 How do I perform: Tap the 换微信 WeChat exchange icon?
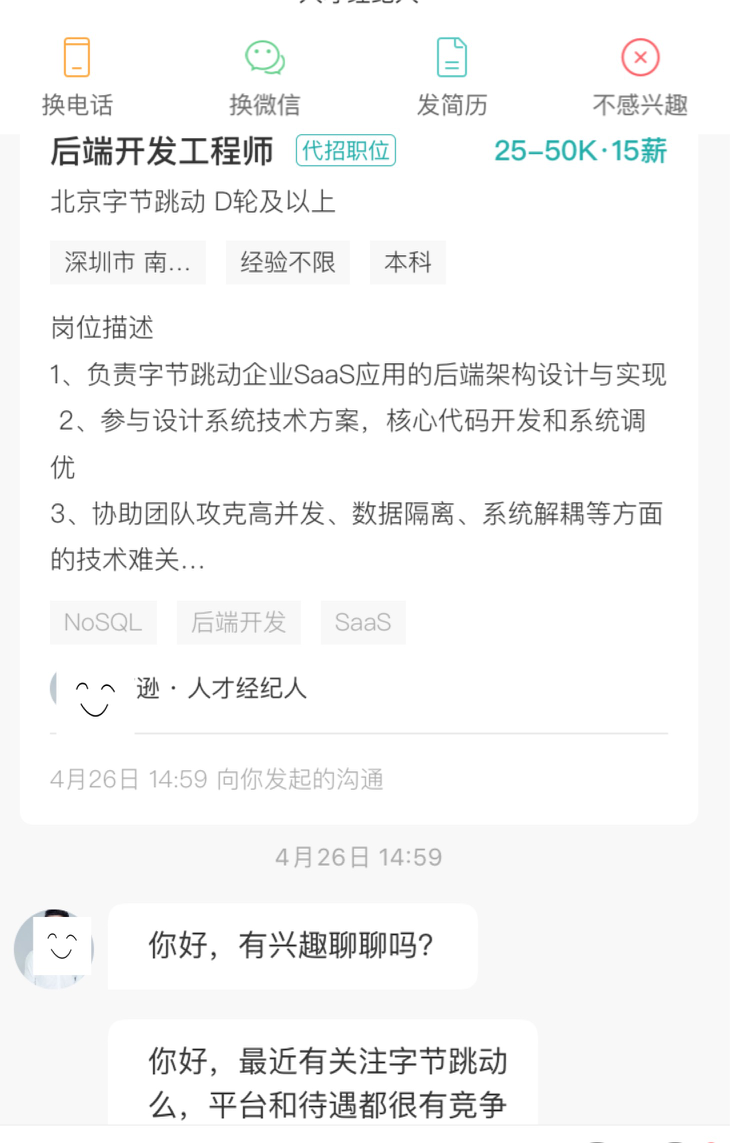(264, 57)
